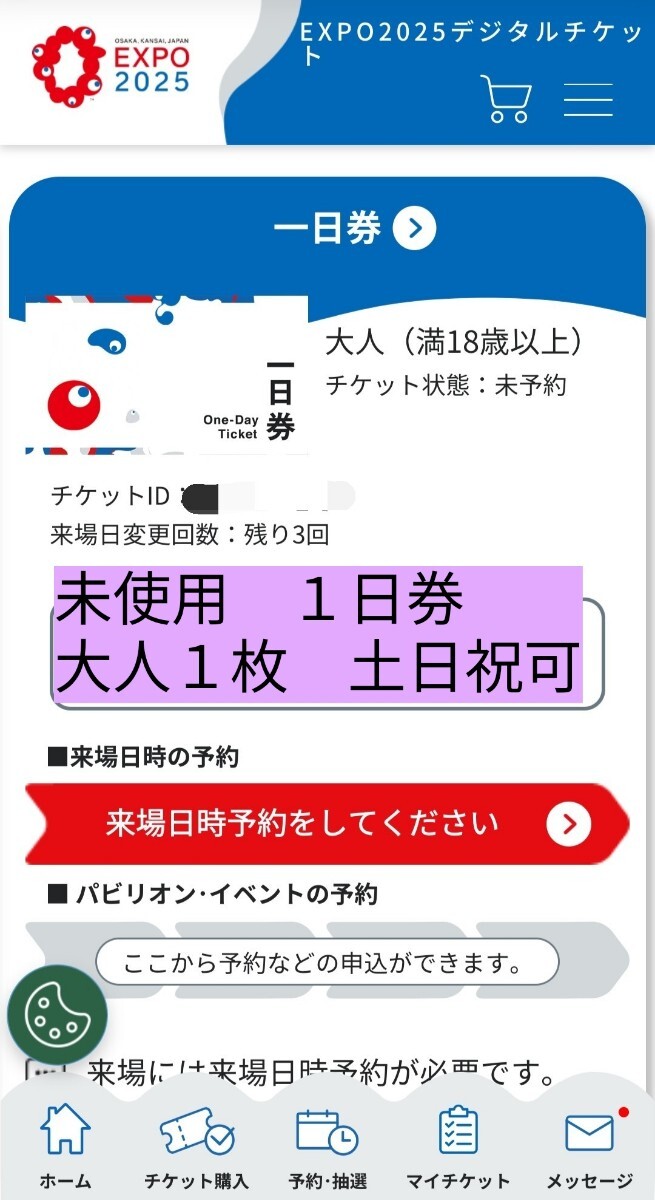Switch to マイチケット tab
The image size is (655, 1200).
coord(459,1145)
